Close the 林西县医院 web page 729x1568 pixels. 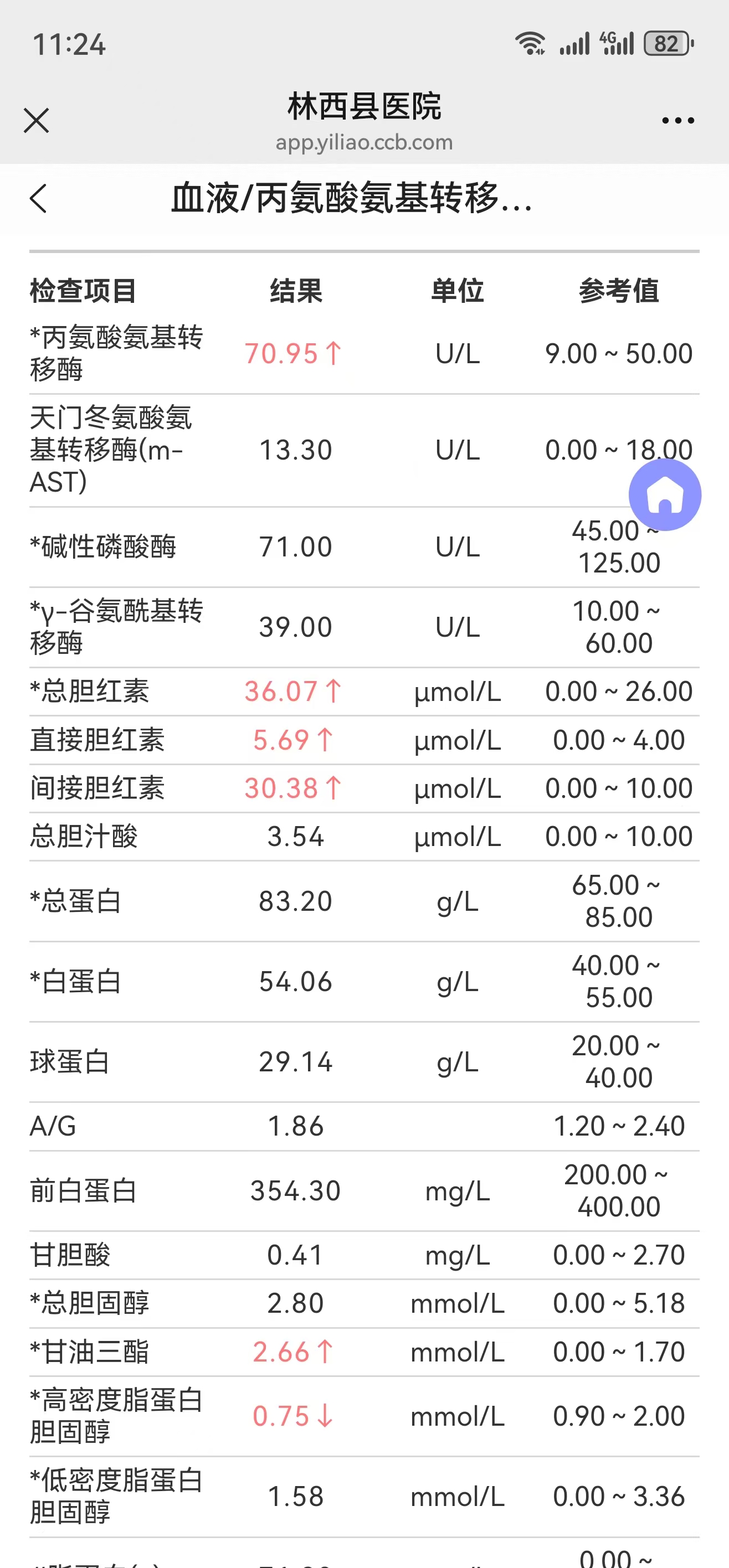37,121
